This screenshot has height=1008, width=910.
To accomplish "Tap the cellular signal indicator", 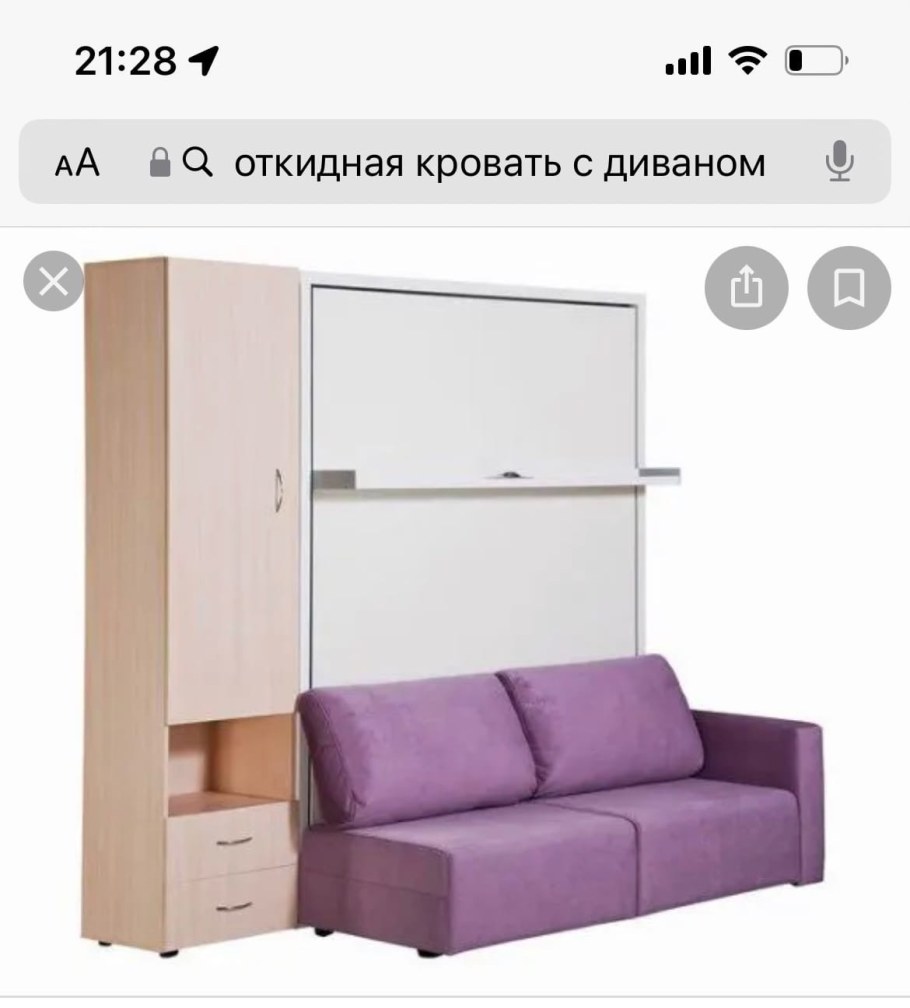I will pyautogui.click(x=688, y=60).
